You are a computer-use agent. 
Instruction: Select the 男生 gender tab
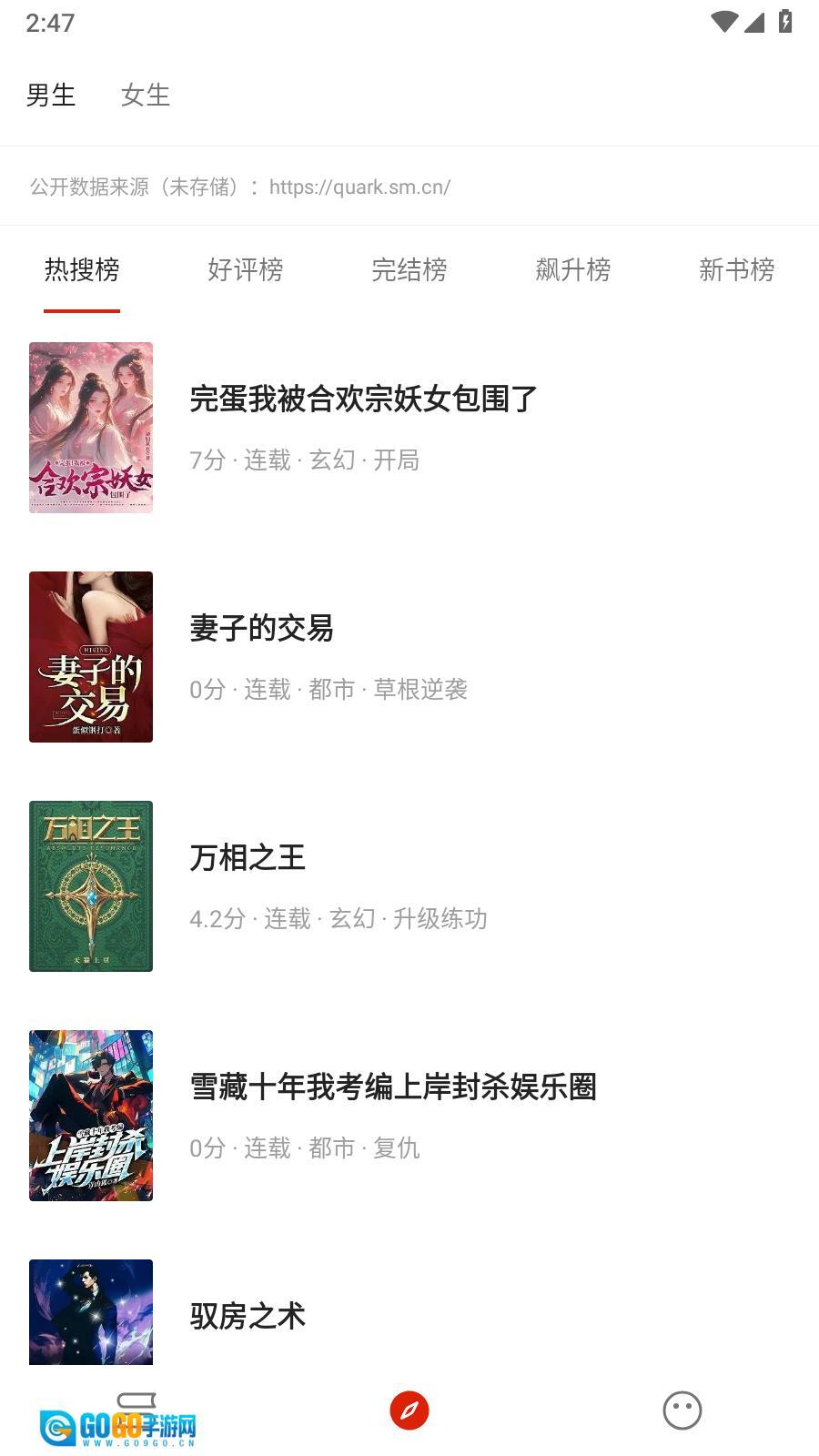pos(51,95)
